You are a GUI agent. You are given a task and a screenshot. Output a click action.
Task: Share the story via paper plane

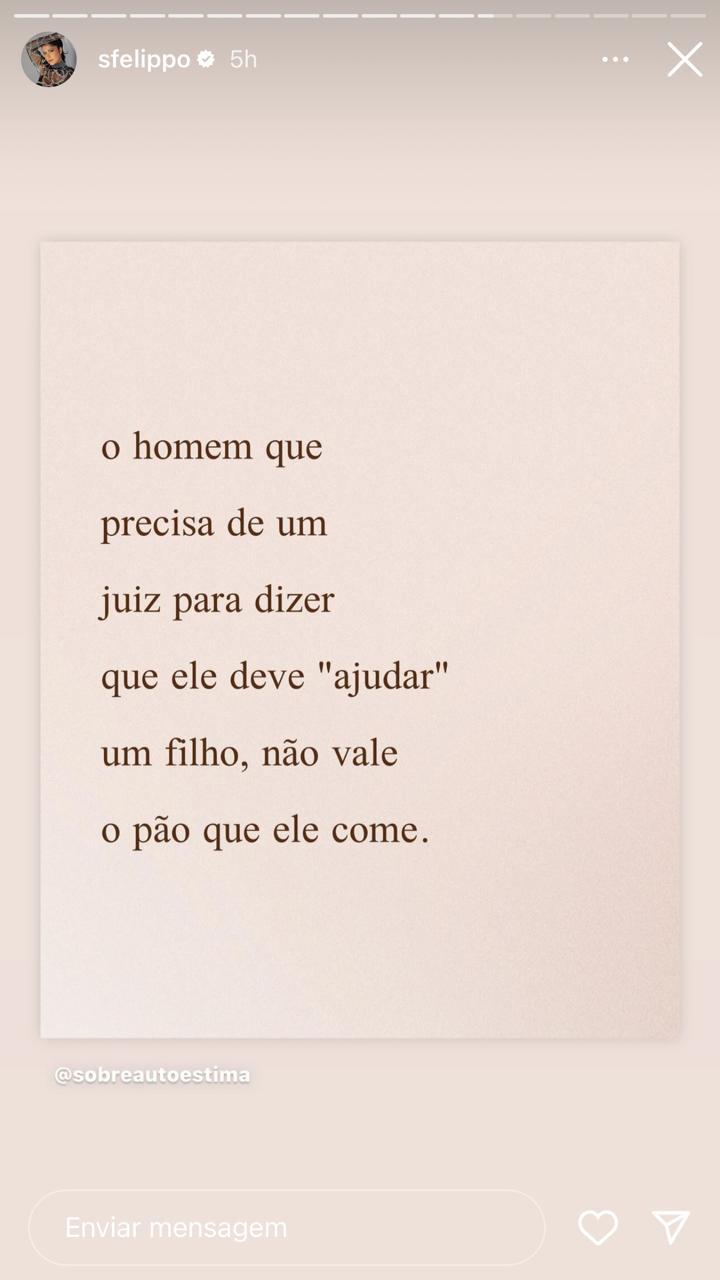tap(670, 1227)
